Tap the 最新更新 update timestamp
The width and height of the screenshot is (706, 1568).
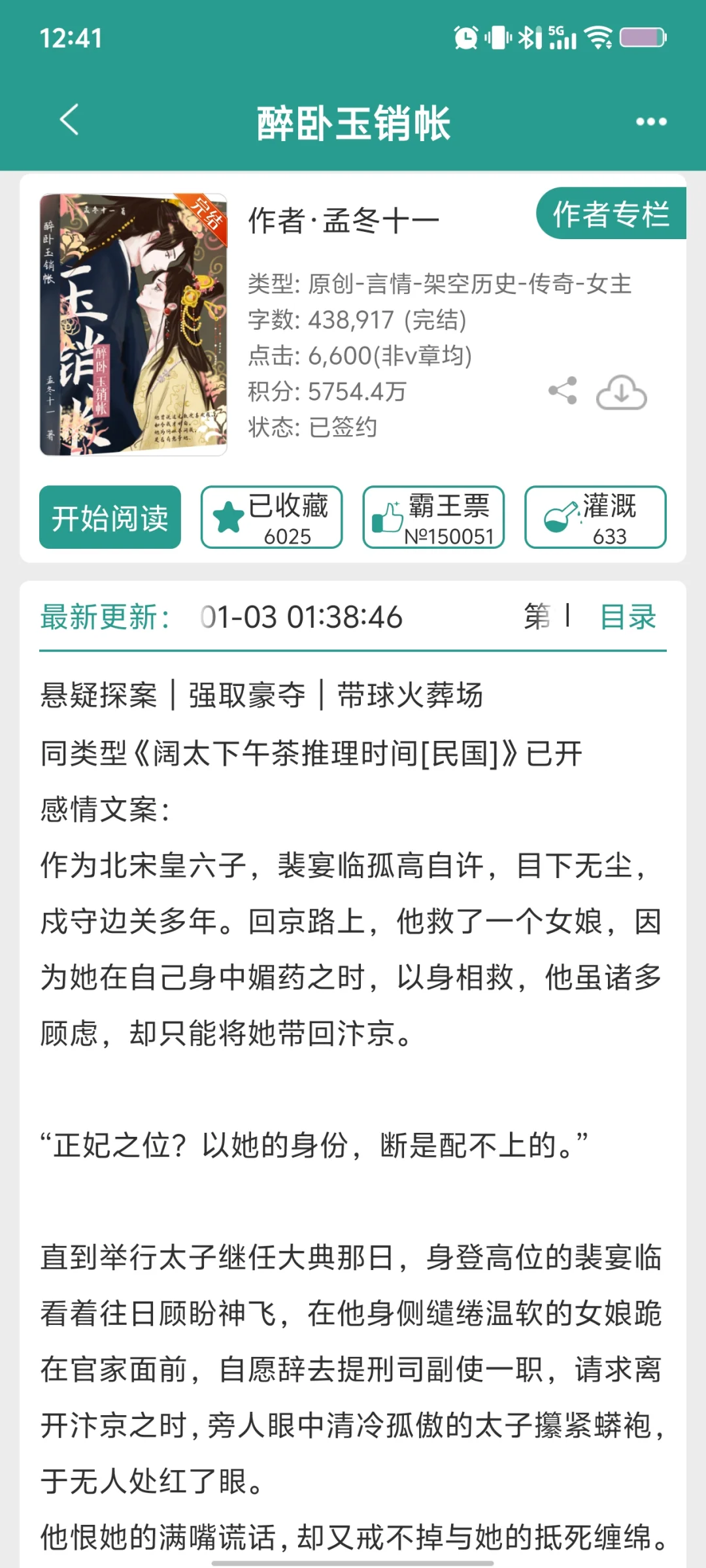[297, 617]
